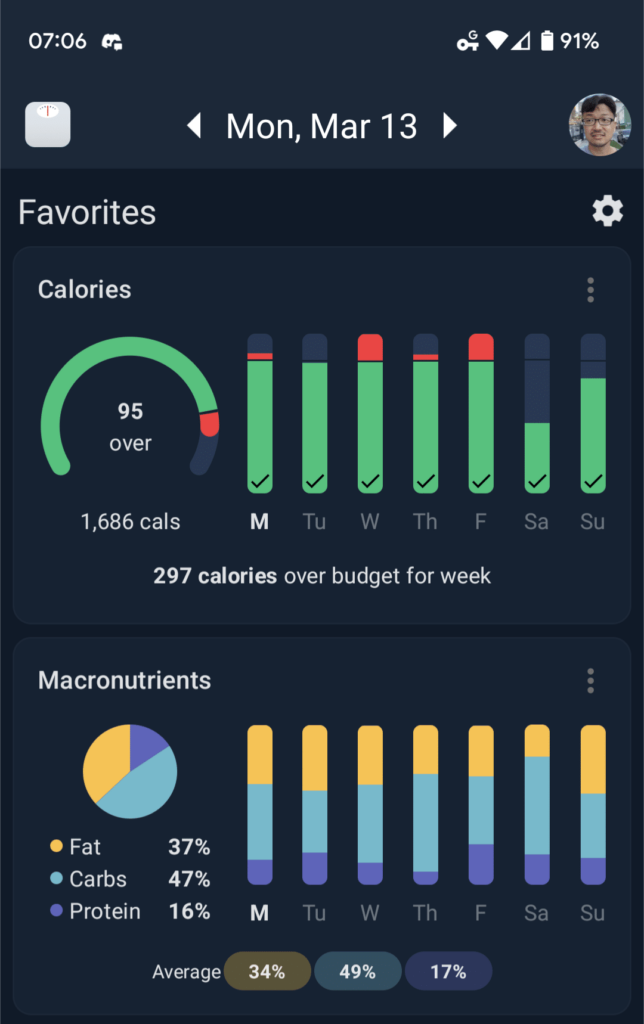This screenshot has width=644, height=1024.
Task: Go to the next day
Action: click(450, 125)
